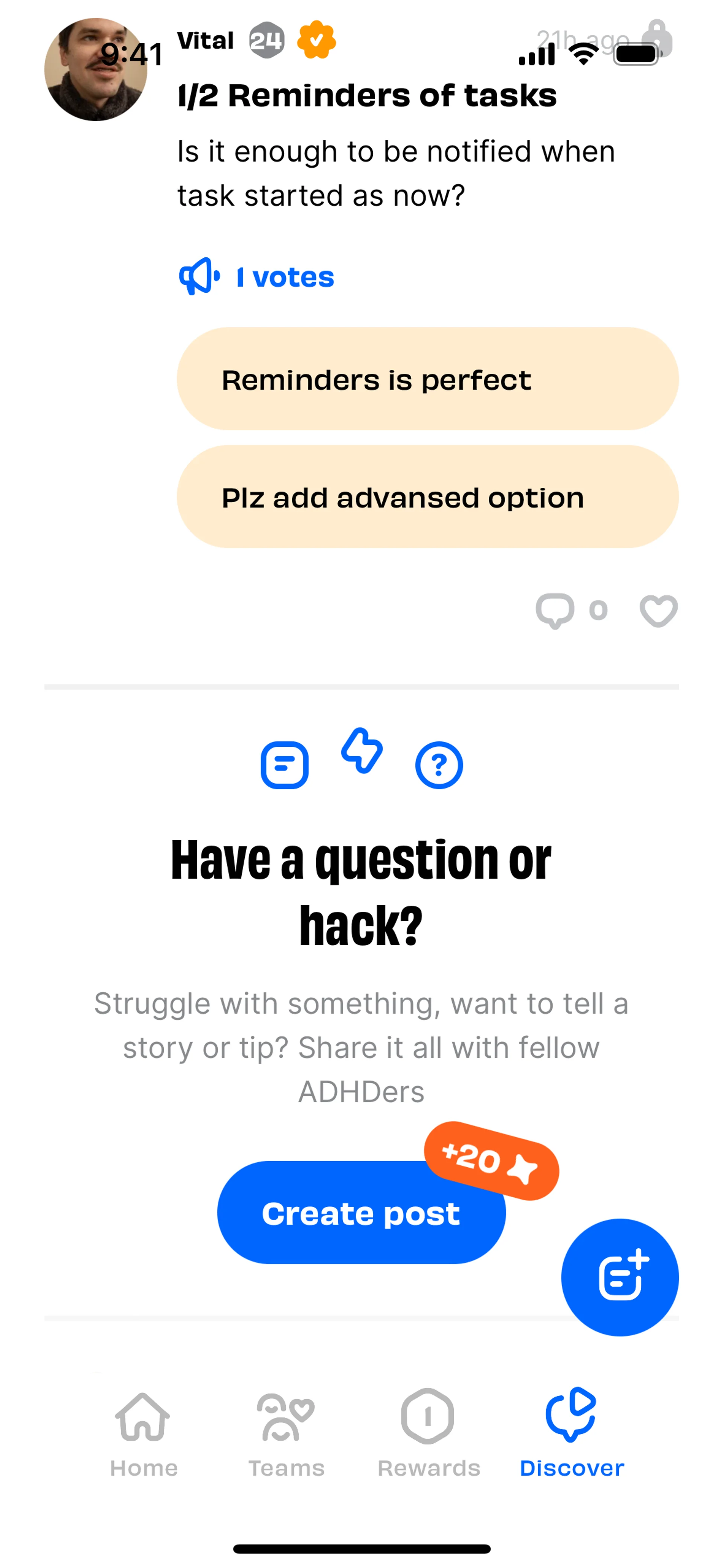The image size is (723, 1568).
Task: Open Vital's profile picture
Action: click(x=96, y=69)
